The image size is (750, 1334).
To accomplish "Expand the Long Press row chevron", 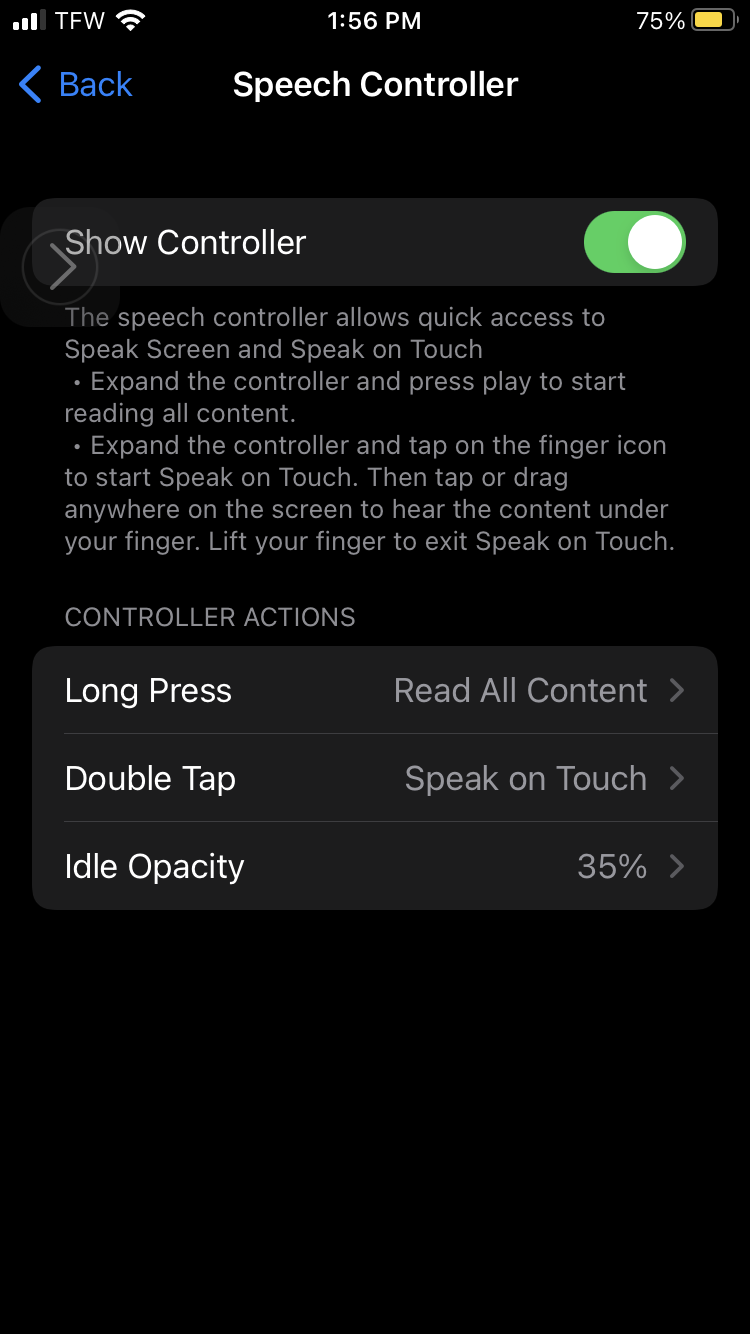I will tap(677, 690).
